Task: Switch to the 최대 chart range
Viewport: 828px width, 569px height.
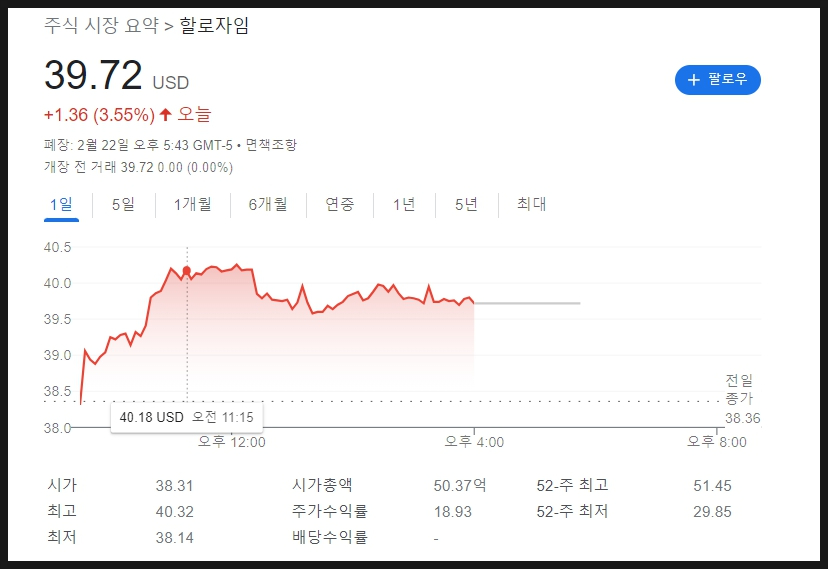Action: click(531, 205)
